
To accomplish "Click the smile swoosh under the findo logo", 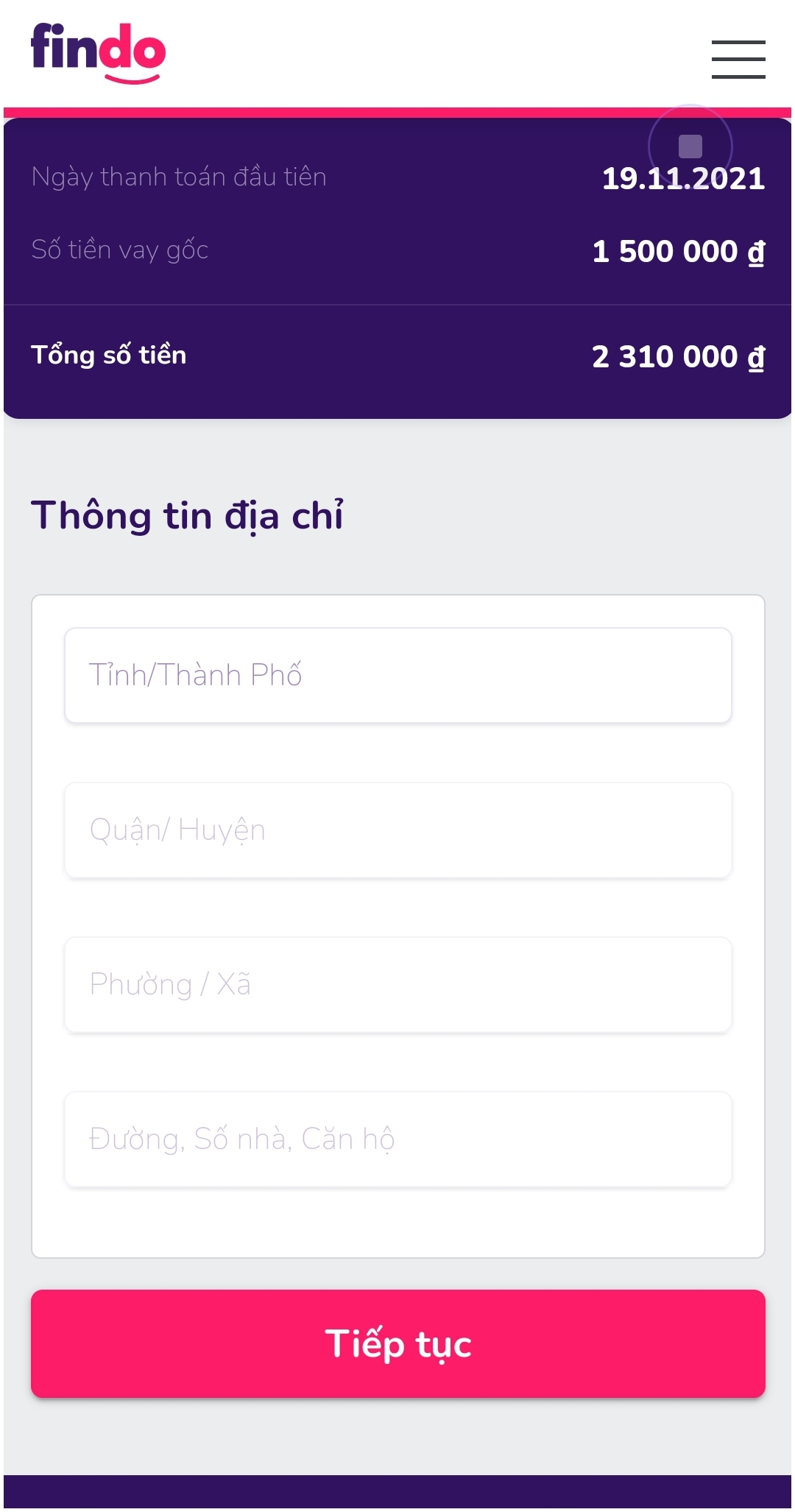I will (x=132, y=79).
